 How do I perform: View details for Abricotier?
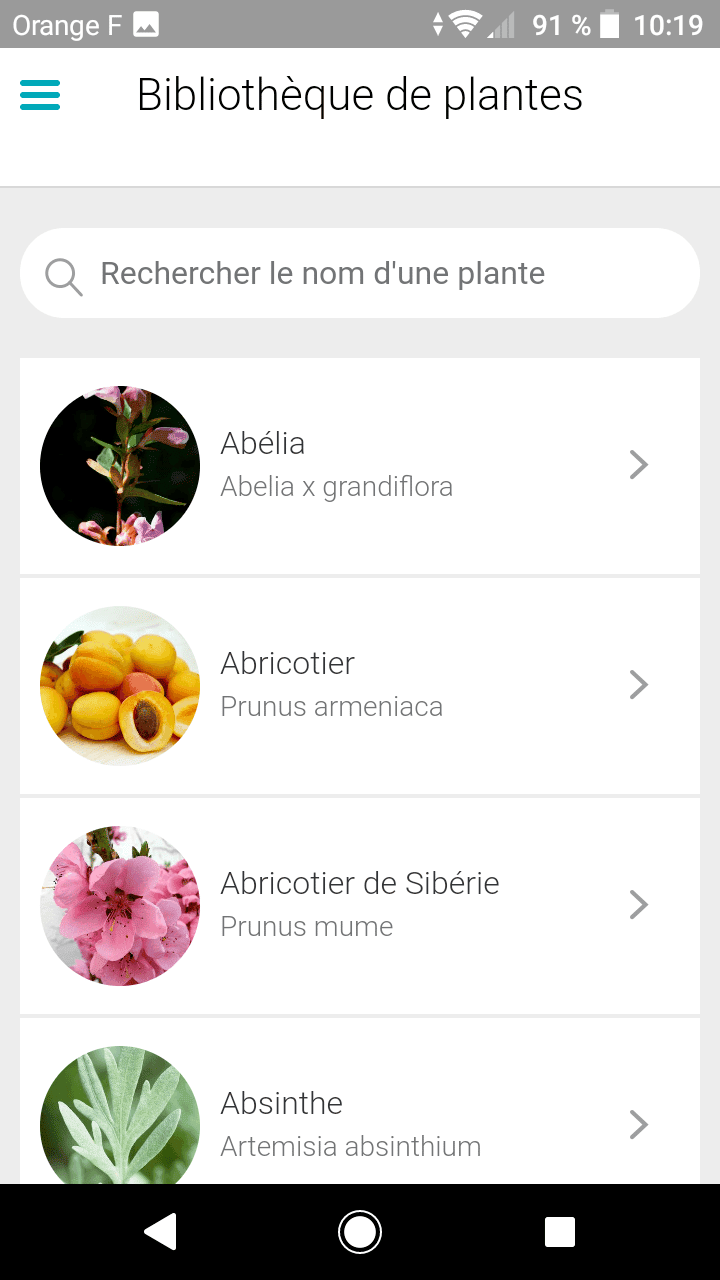pyautogui.click(x=360, y=686)
